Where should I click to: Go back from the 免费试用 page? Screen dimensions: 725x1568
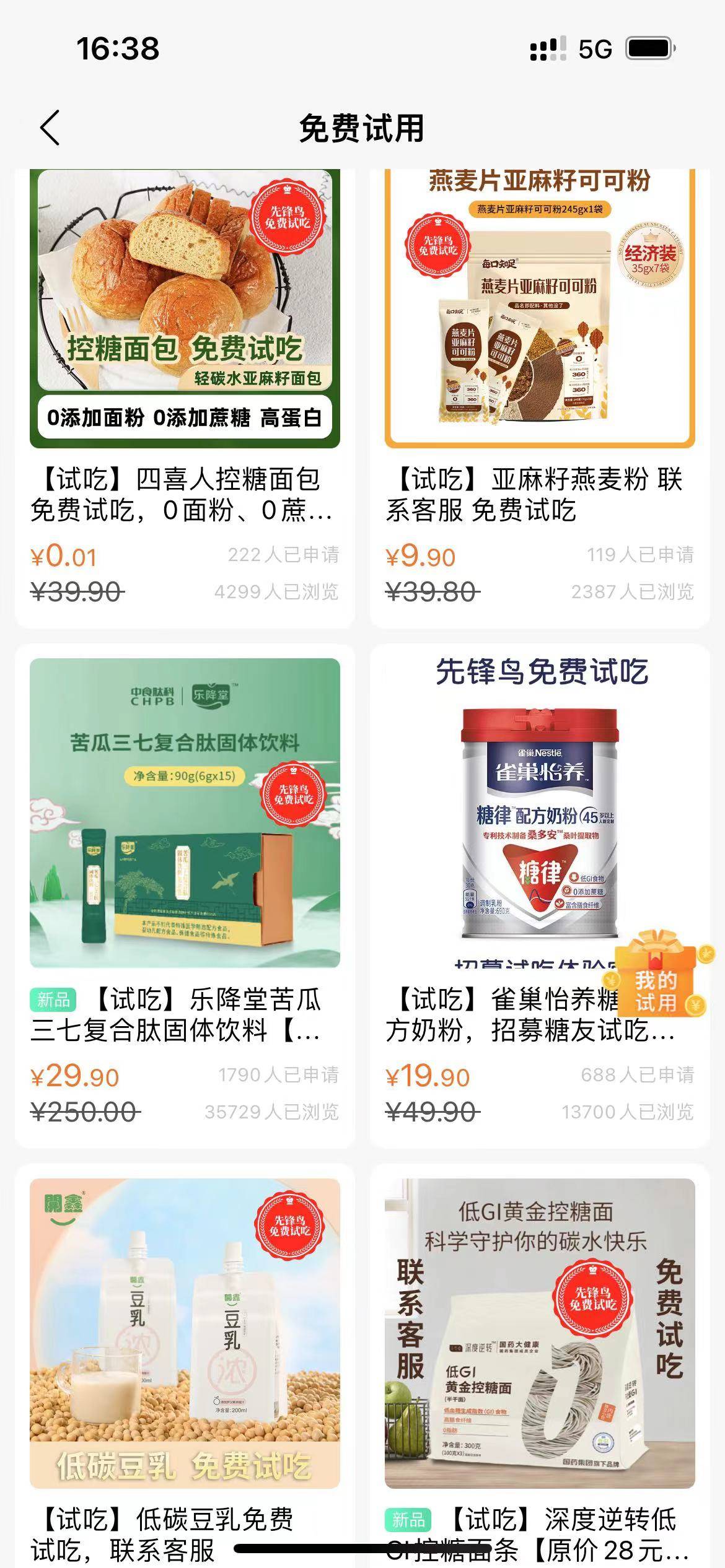click(50, 128)
